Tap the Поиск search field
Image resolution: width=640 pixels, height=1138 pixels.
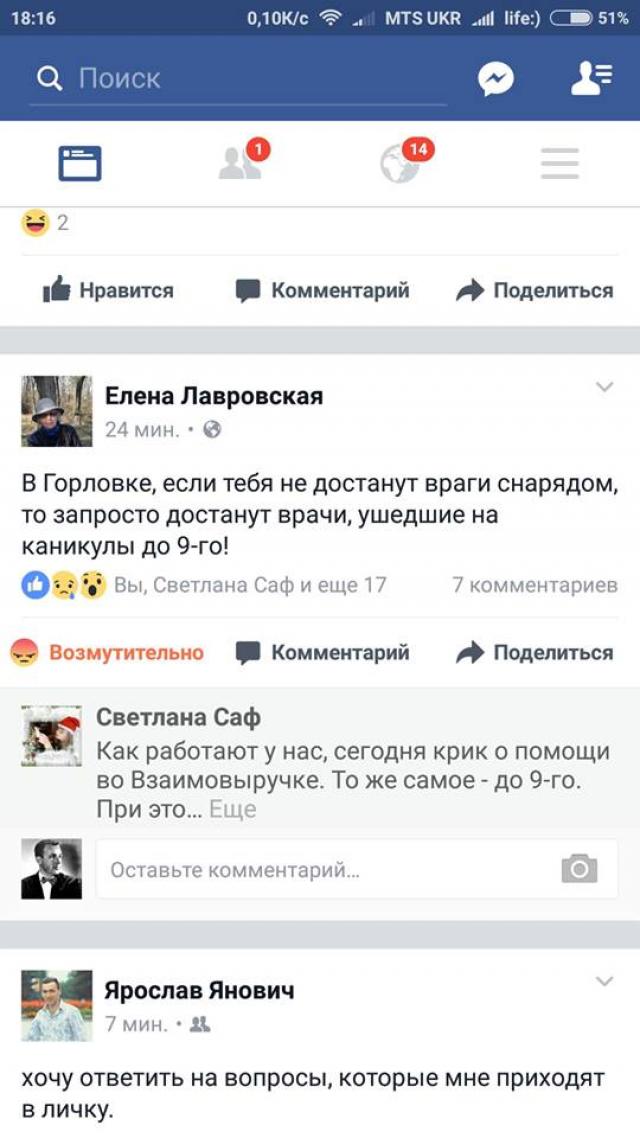point(240,79)
